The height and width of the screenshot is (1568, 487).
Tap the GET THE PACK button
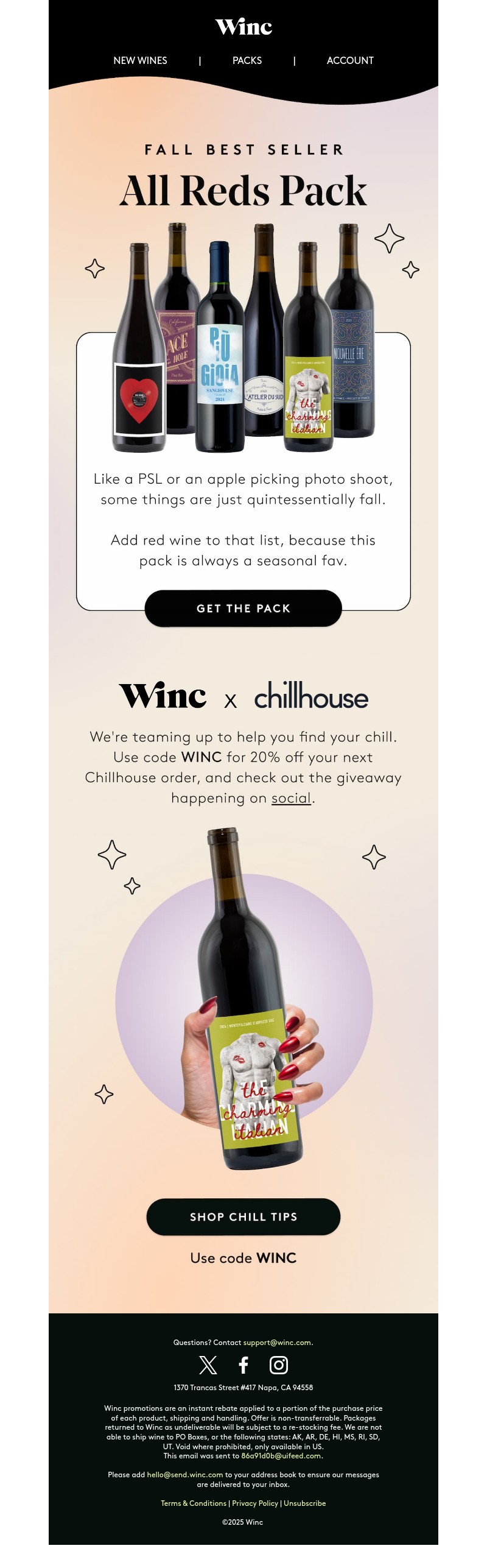click(x=243, y=608)
